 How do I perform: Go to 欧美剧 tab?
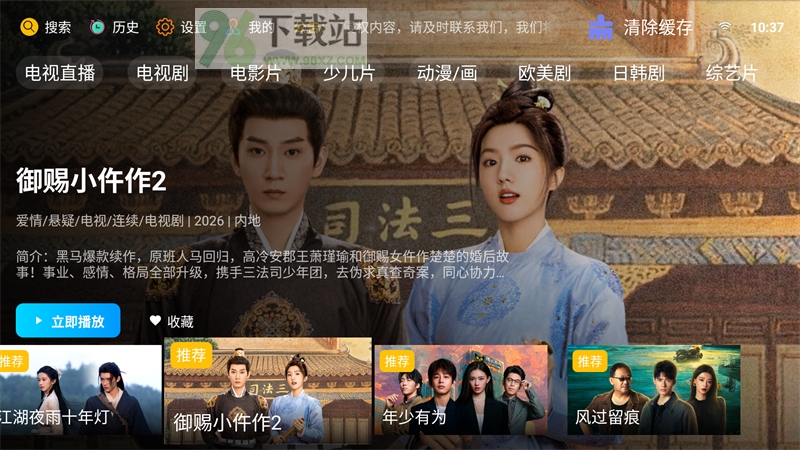coord(544,73)
